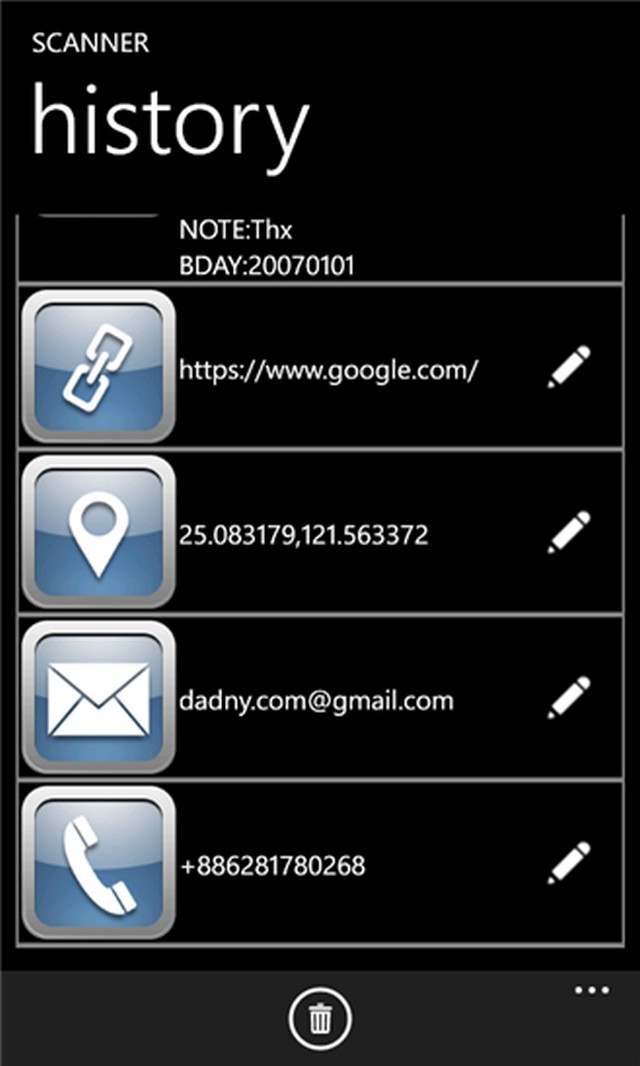
Task: Edit the https://www.google.com/ history entry
Action: click(569, 368)
